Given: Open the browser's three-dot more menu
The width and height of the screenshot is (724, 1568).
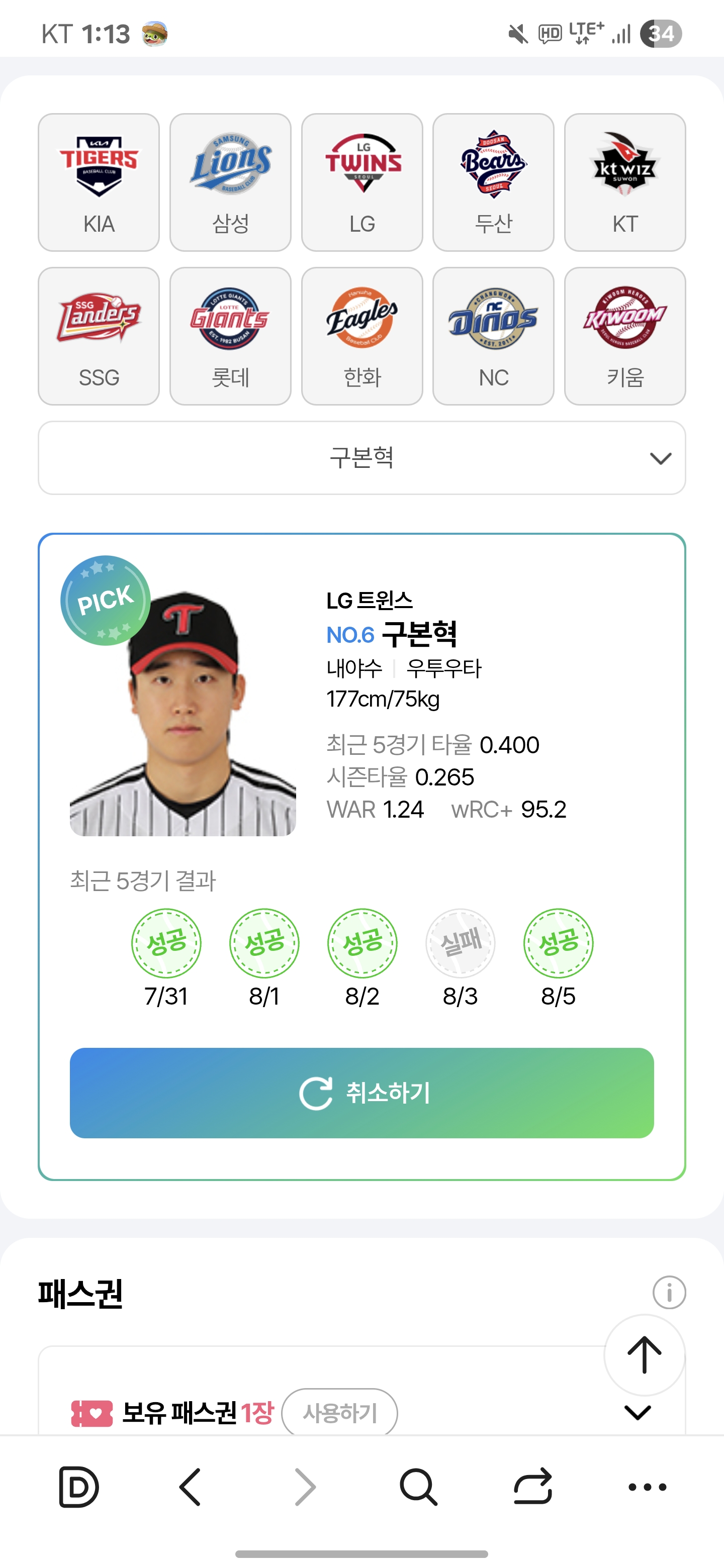Looking at the screenshot, I should (x=647, y=1487).
